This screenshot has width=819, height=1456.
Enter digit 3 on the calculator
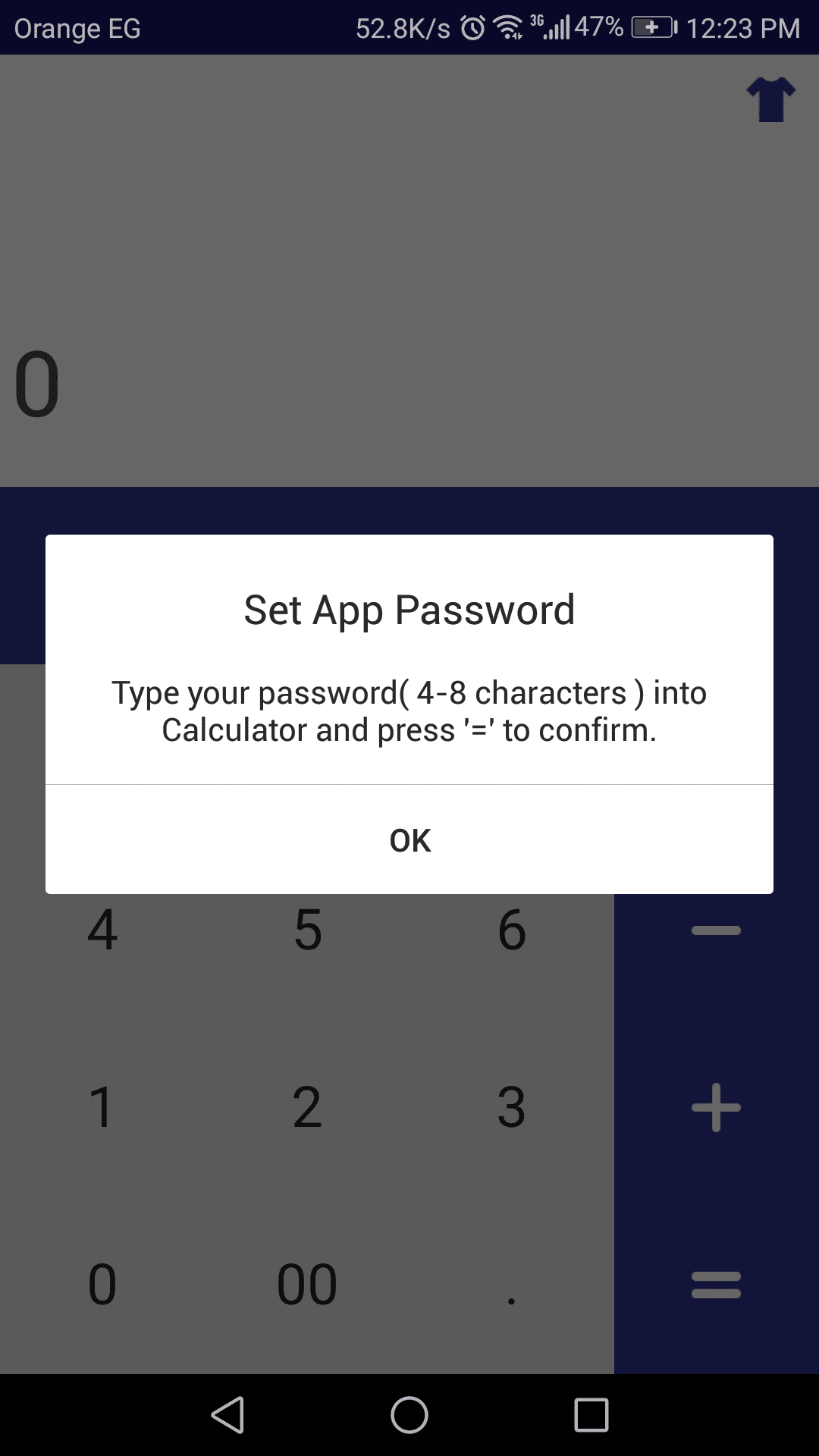[x=512, y=1107]
